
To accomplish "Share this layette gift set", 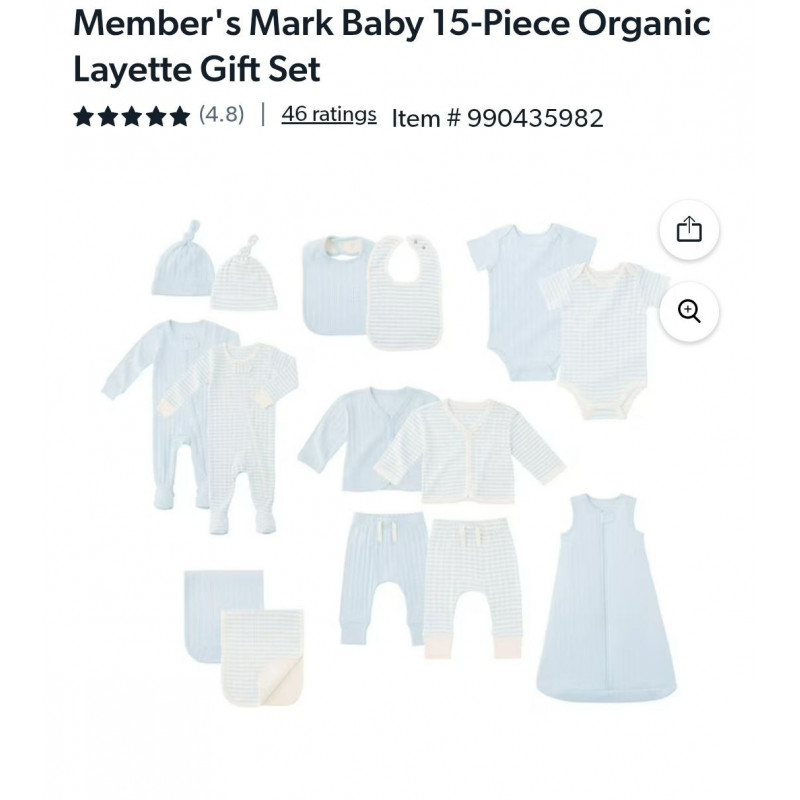I will pyautogui.click(x=689, y=231).
